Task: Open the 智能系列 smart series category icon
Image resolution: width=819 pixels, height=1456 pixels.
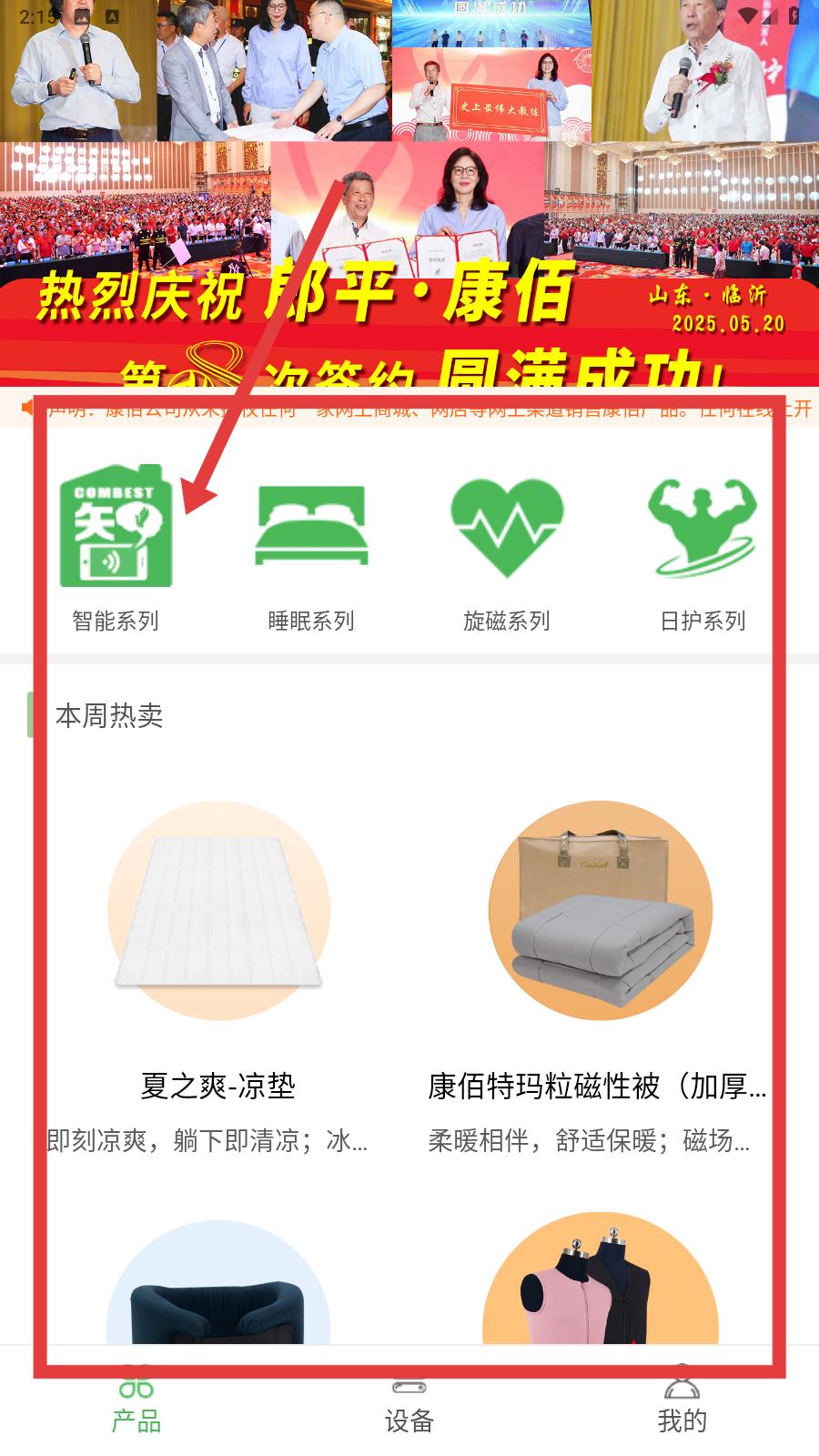Action: 114,528
